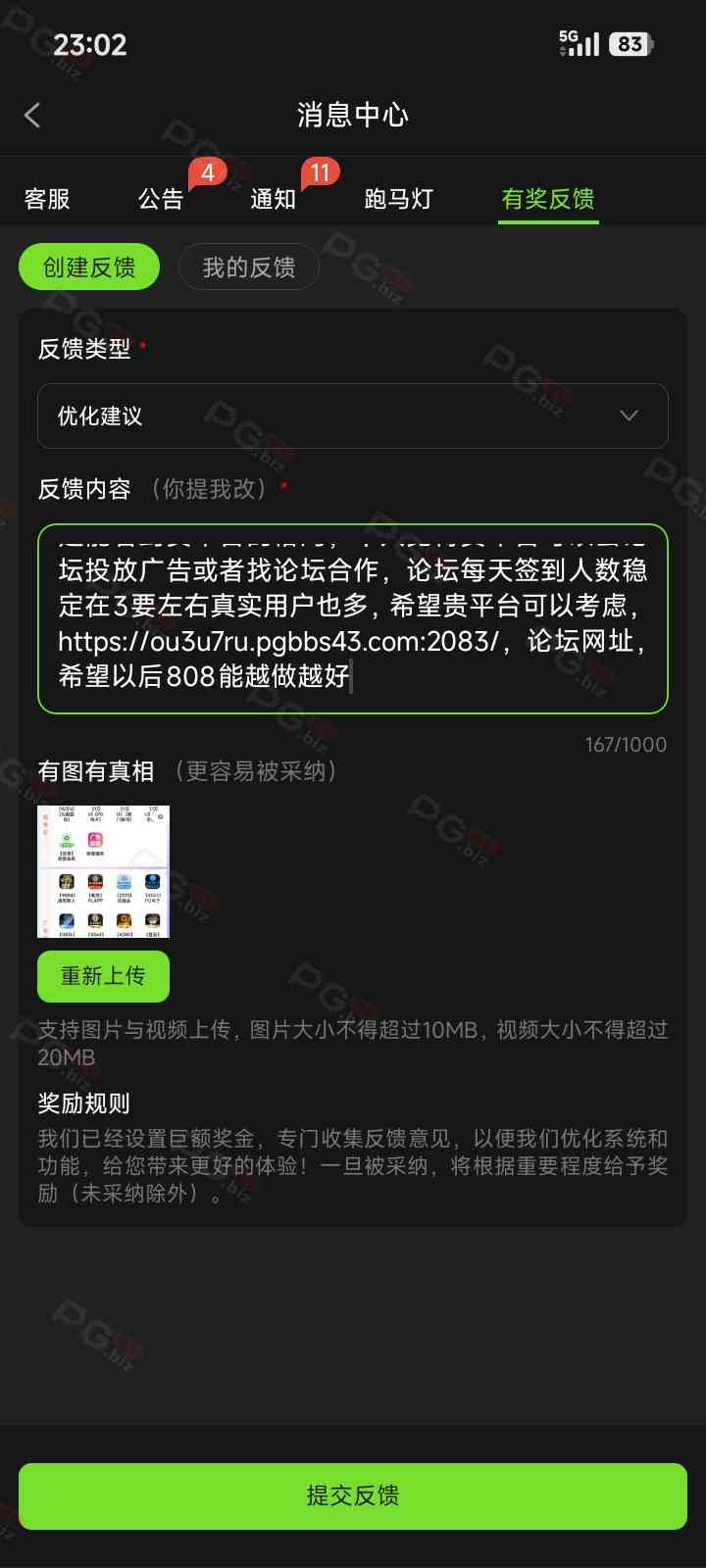
Task: Focus the 反馈内容 text field
Action: [x=353, y=617]
